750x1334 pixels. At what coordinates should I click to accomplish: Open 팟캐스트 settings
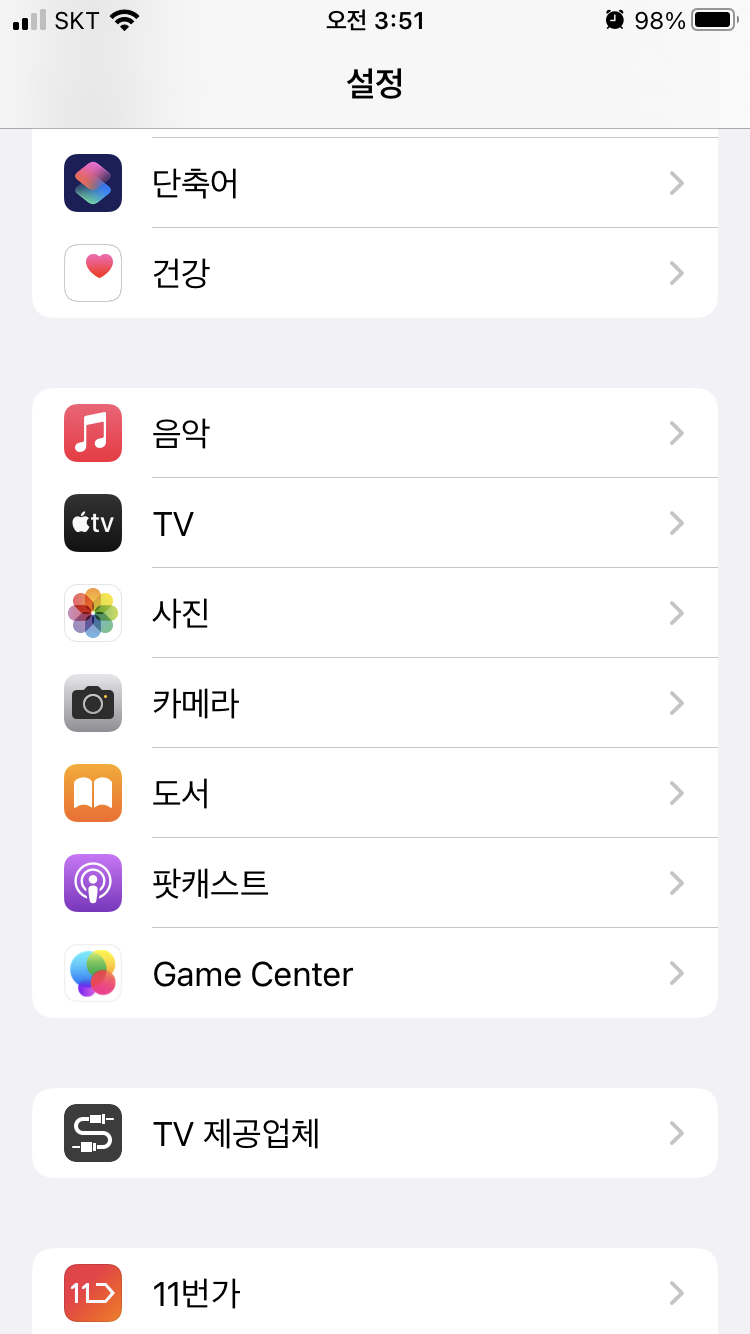(375, 883)
